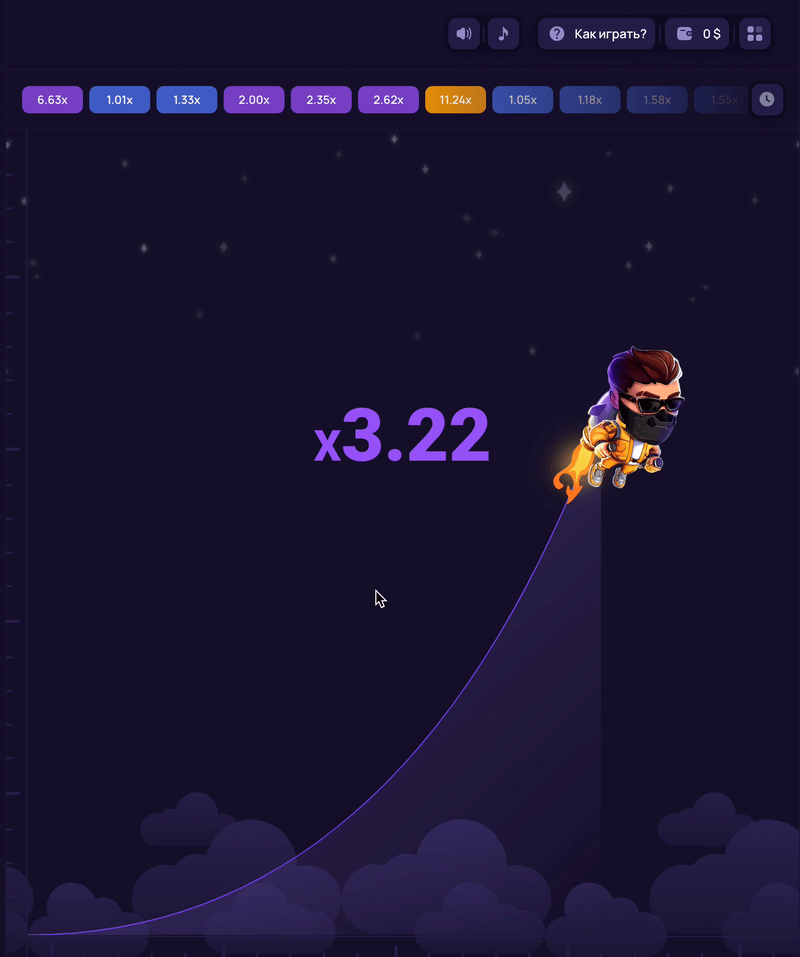Open the round history clock icon
This screenshot has width=800, height=957.
(x=767, y=99)
